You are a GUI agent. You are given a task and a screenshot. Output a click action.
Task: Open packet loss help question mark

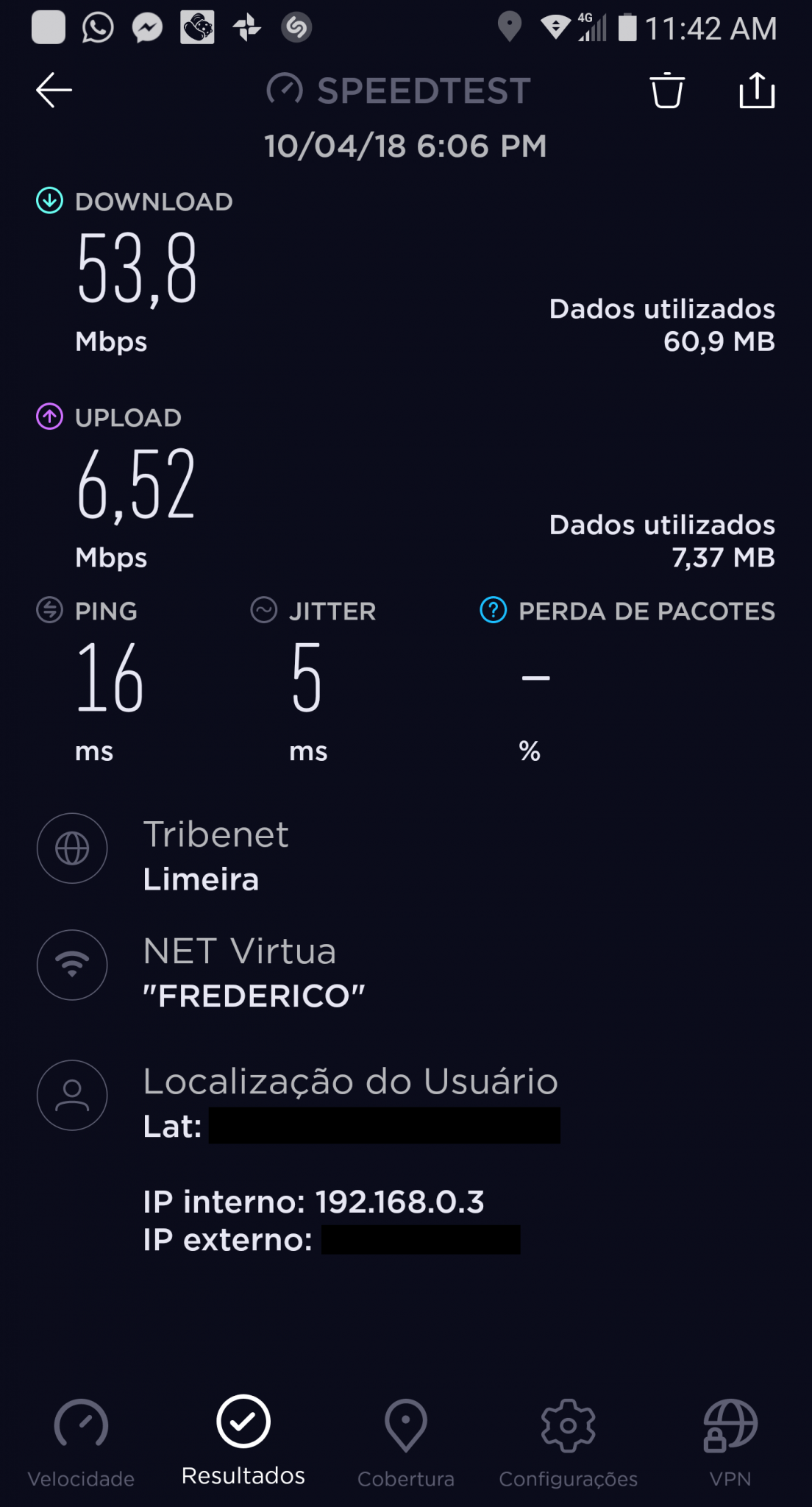coord(493,610)
